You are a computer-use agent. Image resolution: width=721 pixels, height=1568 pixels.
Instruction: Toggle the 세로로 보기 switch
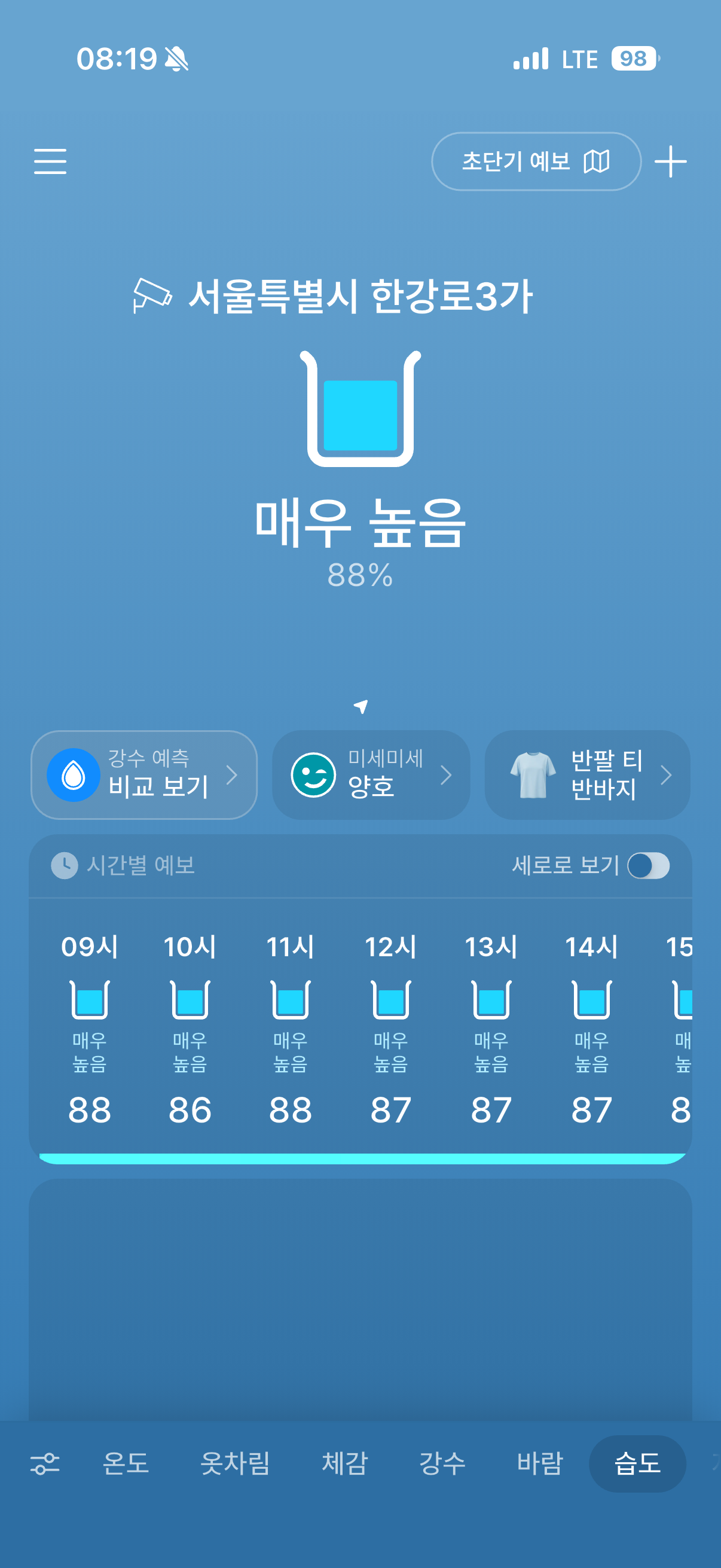point(649,865)
